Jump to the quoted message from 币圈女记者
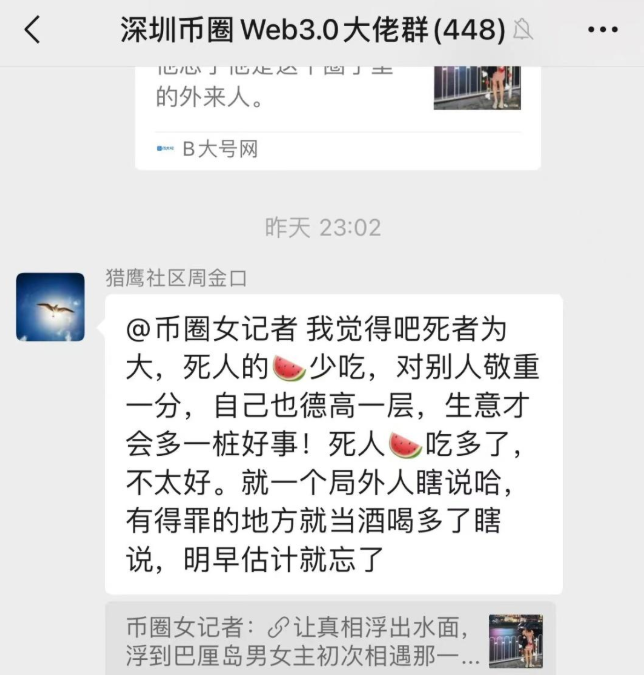 329,640
